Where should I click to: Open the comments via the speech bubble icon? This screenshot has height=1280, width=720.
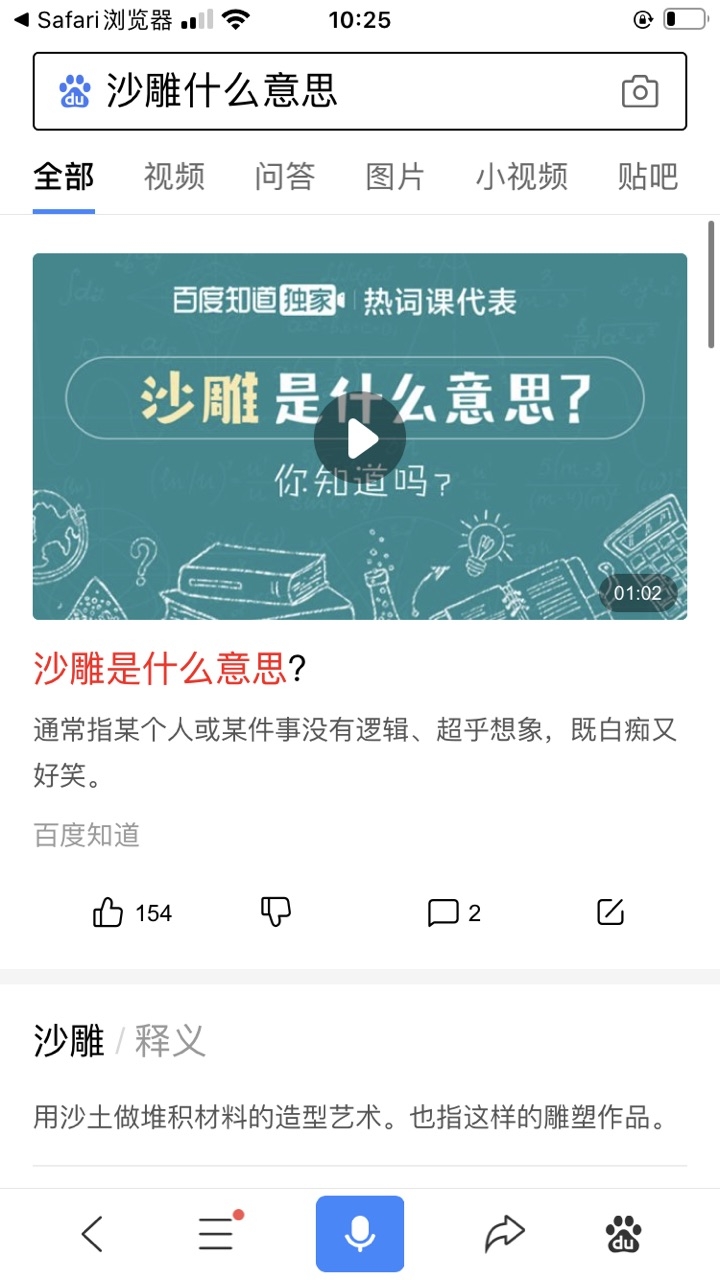[441, 911]
